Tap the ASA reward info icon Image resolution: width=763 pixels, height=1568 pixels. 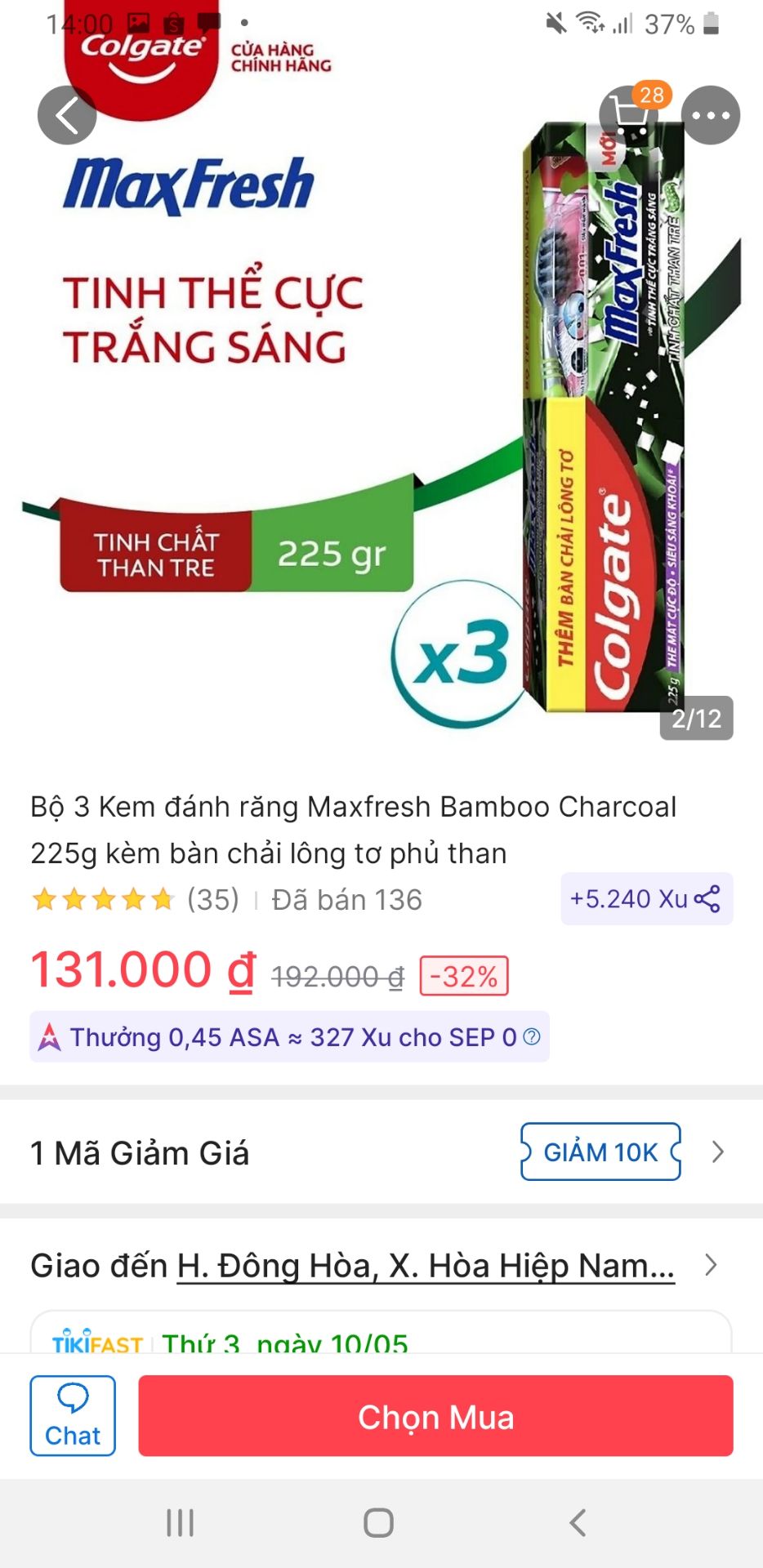point(531,1037)
